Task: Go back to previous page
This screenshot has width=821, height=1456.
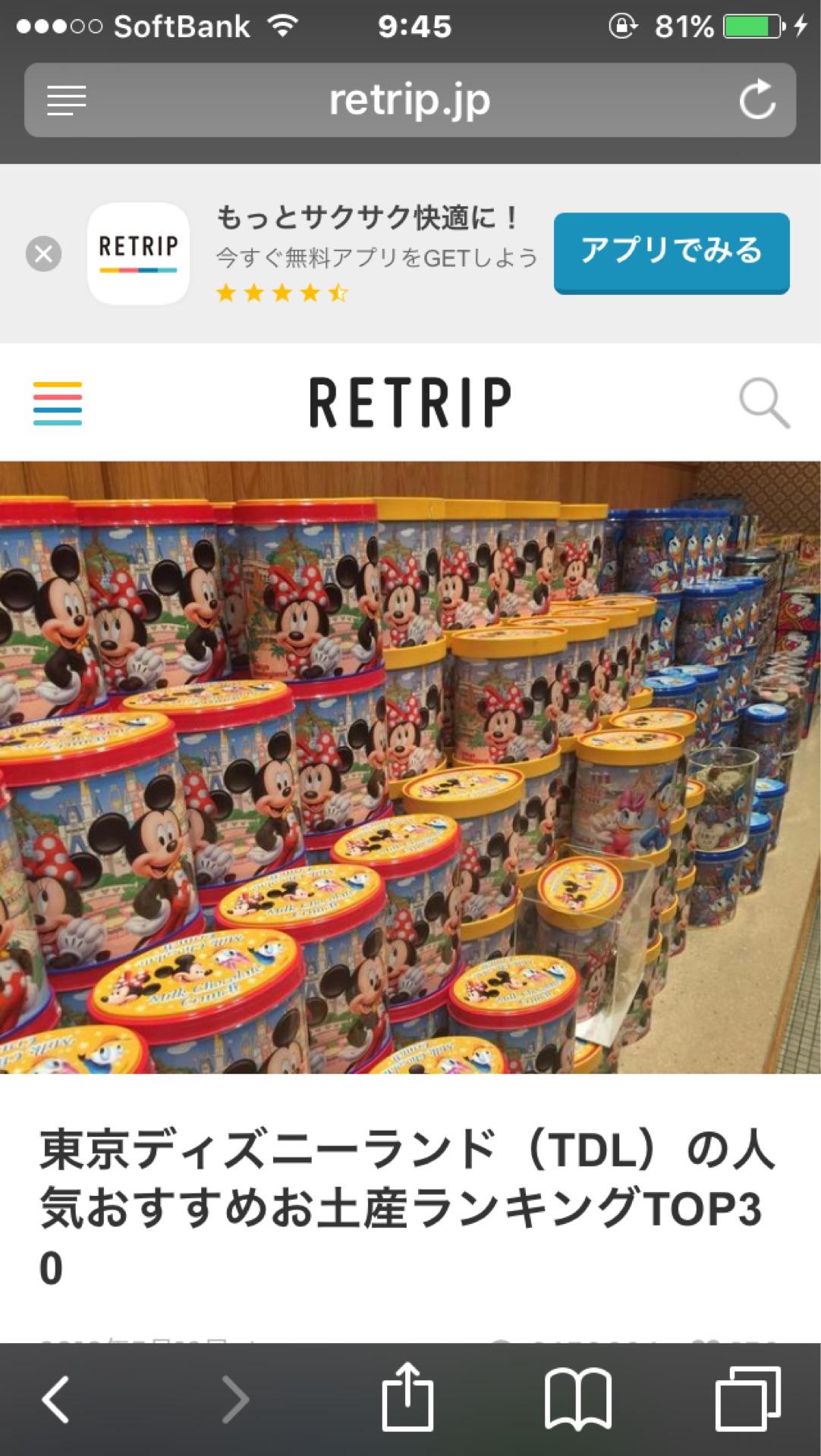Action: pyautogui.click(x=55, y=1398)
